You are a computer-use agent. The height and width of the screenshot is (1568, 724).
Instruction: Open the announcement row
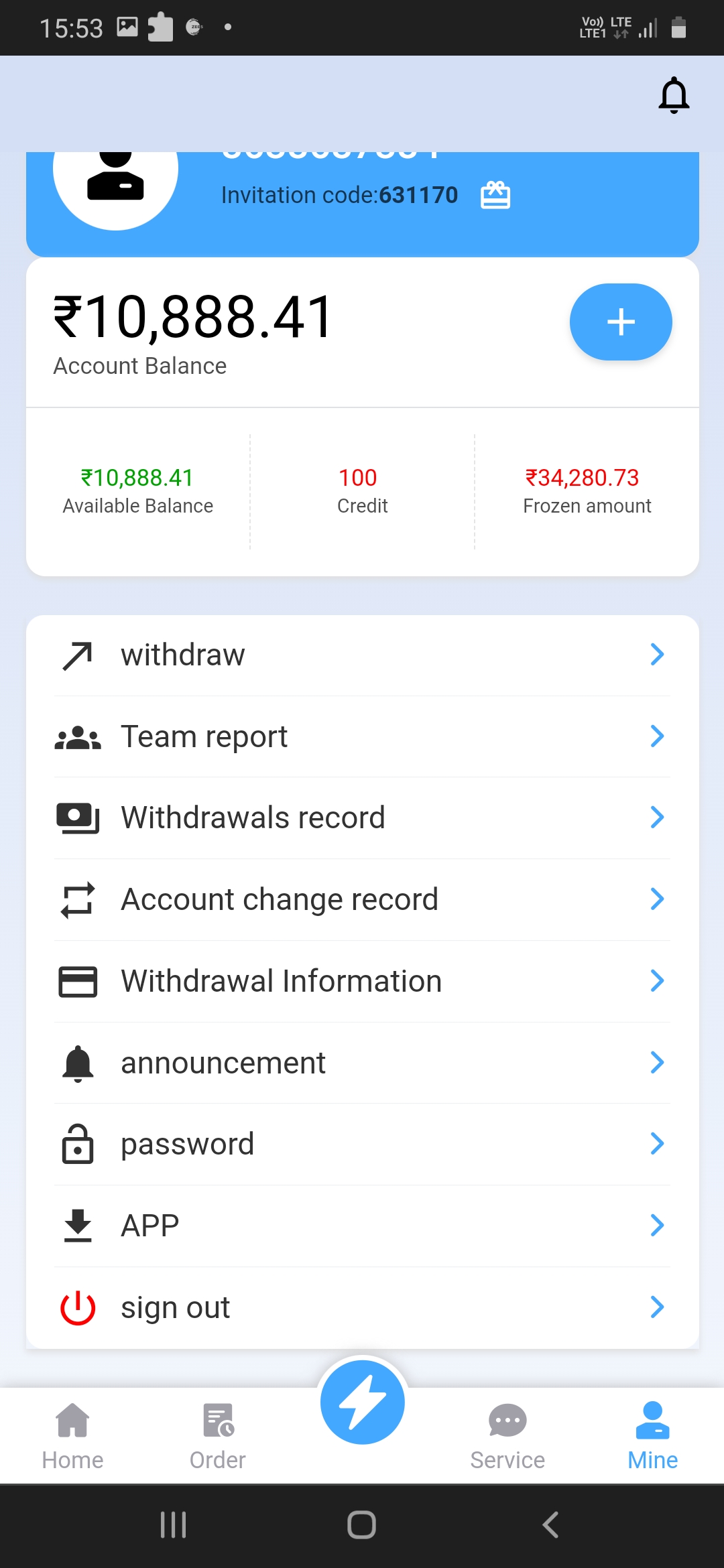(362, 1063)
